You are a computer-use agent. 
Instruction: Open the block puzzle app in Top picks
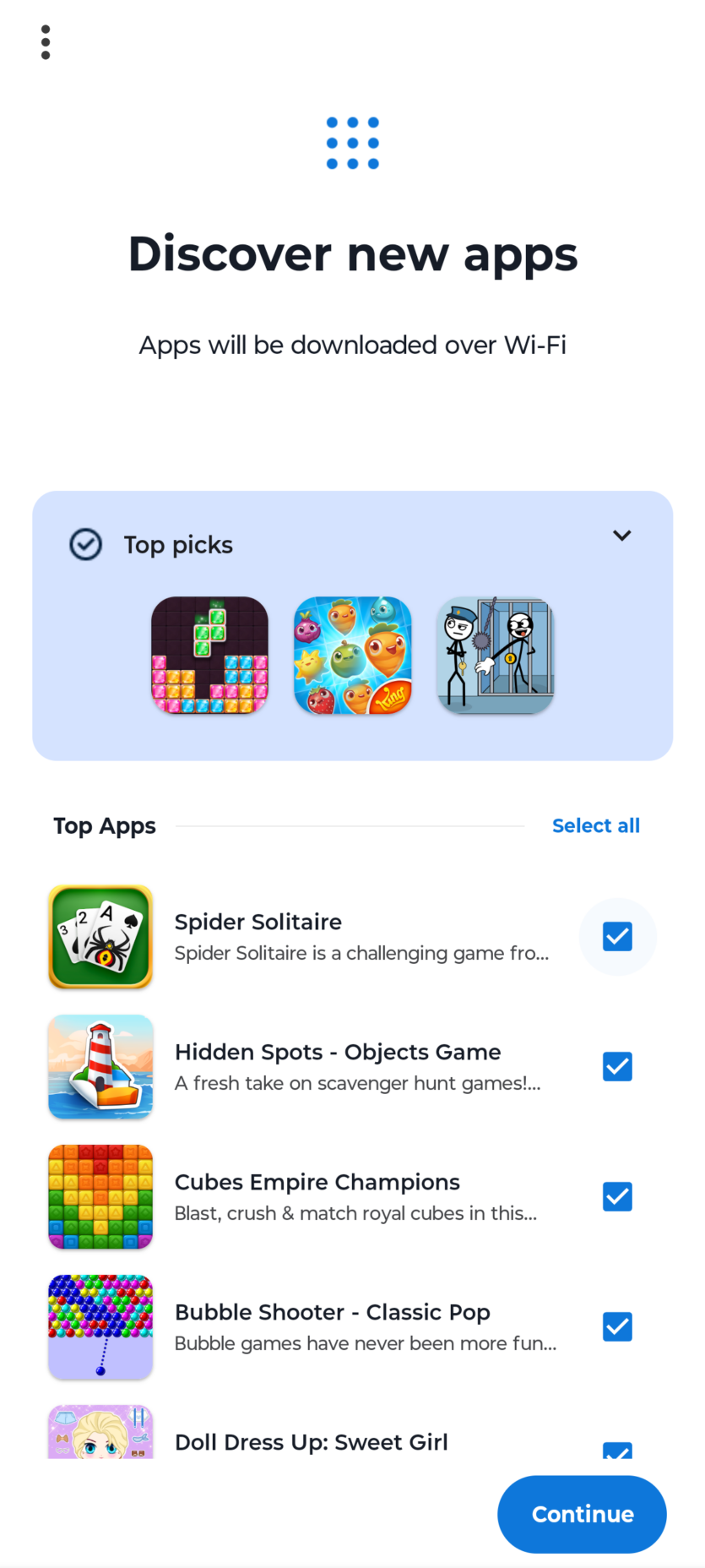click(x=209, y=656)
